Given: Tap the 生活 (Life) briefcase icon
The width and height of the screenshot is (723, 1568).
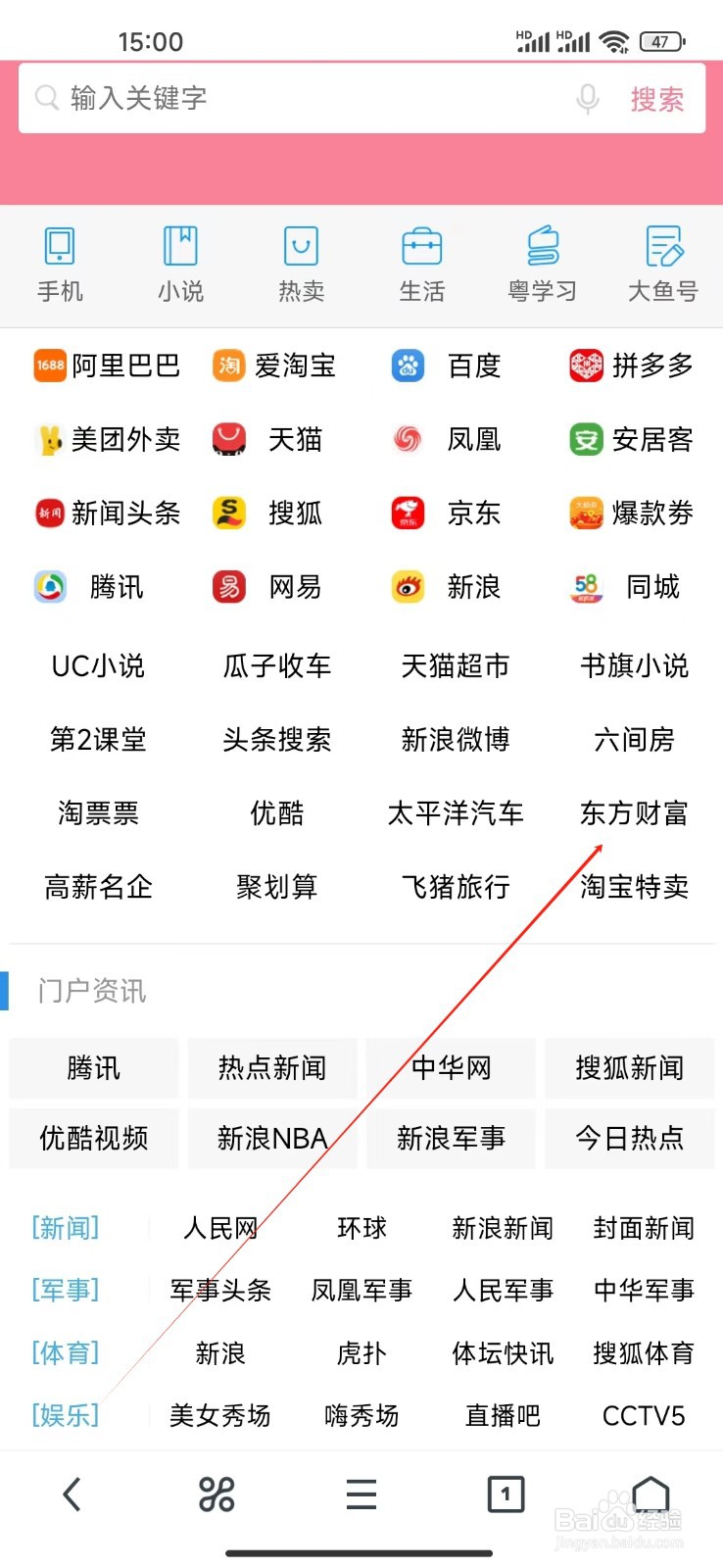Looking at the screenshot, I should [x=421, y=263].
